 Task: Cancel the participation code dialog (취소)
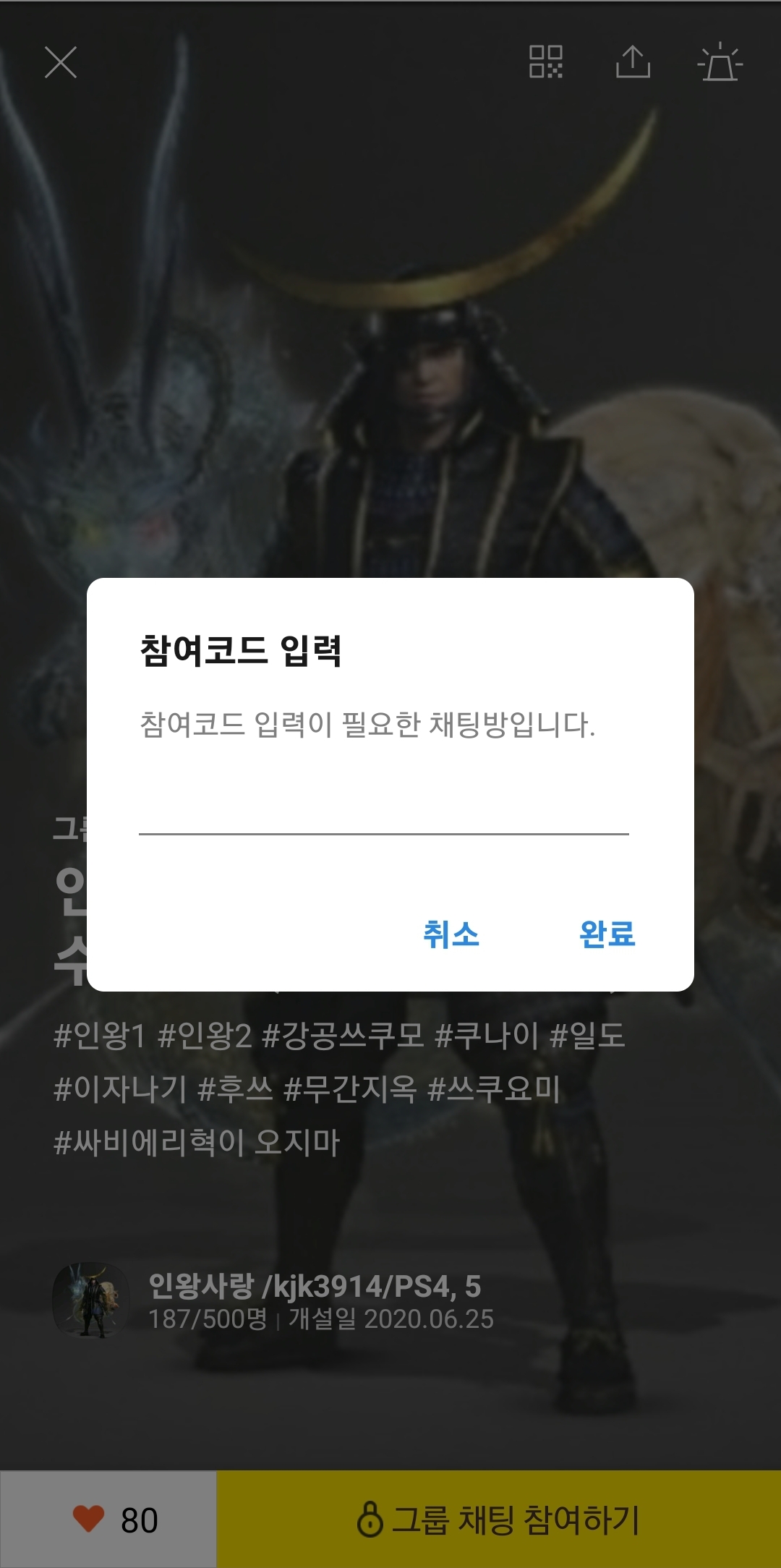click(451, 934)
